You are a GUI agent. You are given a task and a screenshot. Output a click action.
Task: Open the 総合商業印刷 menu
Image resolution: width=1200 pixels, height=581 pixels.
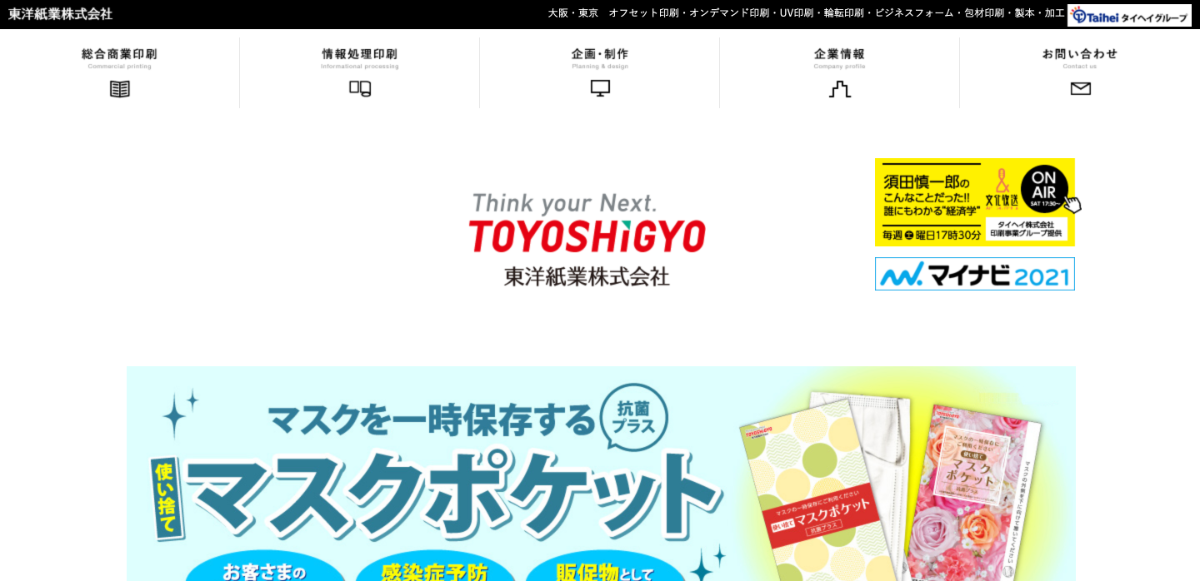pyautogui.click(x=119, y=71)
